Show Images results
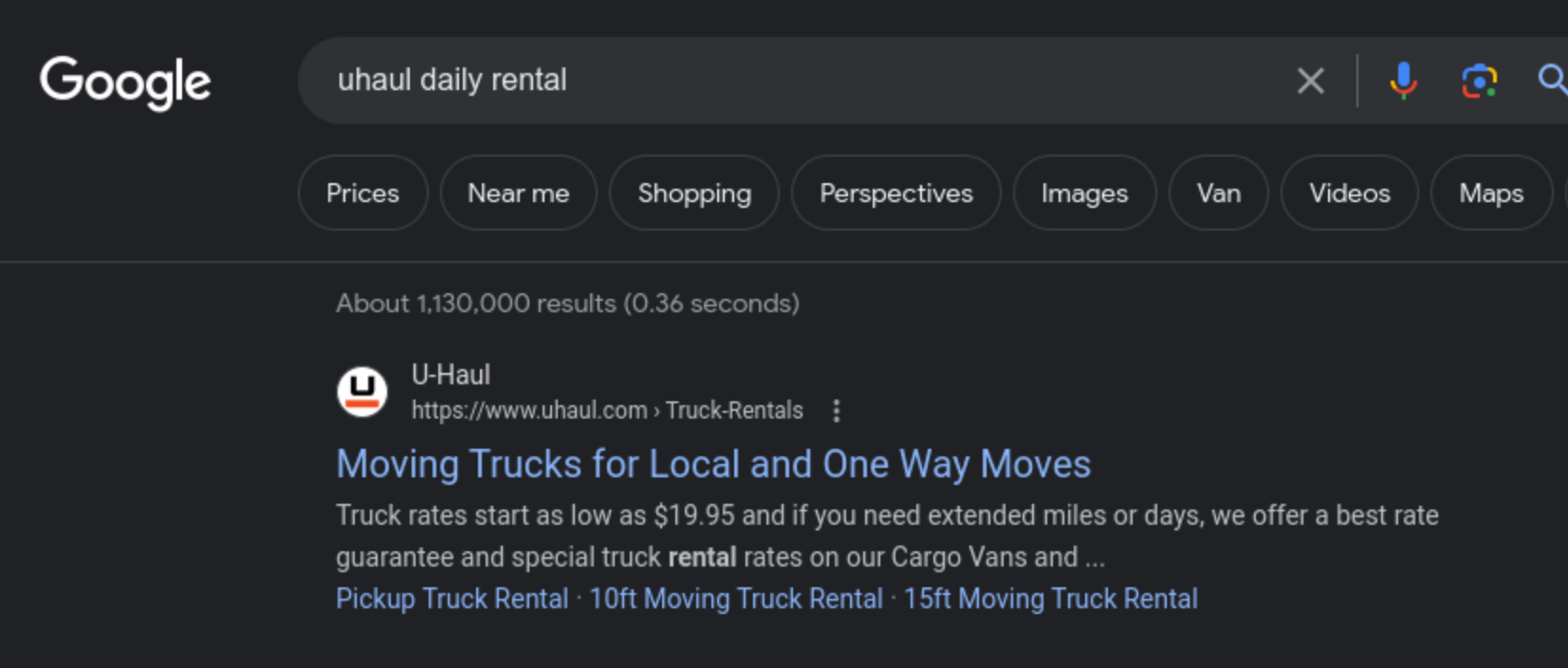This screenshot has width=1568, height=668. click(1084, 194)
